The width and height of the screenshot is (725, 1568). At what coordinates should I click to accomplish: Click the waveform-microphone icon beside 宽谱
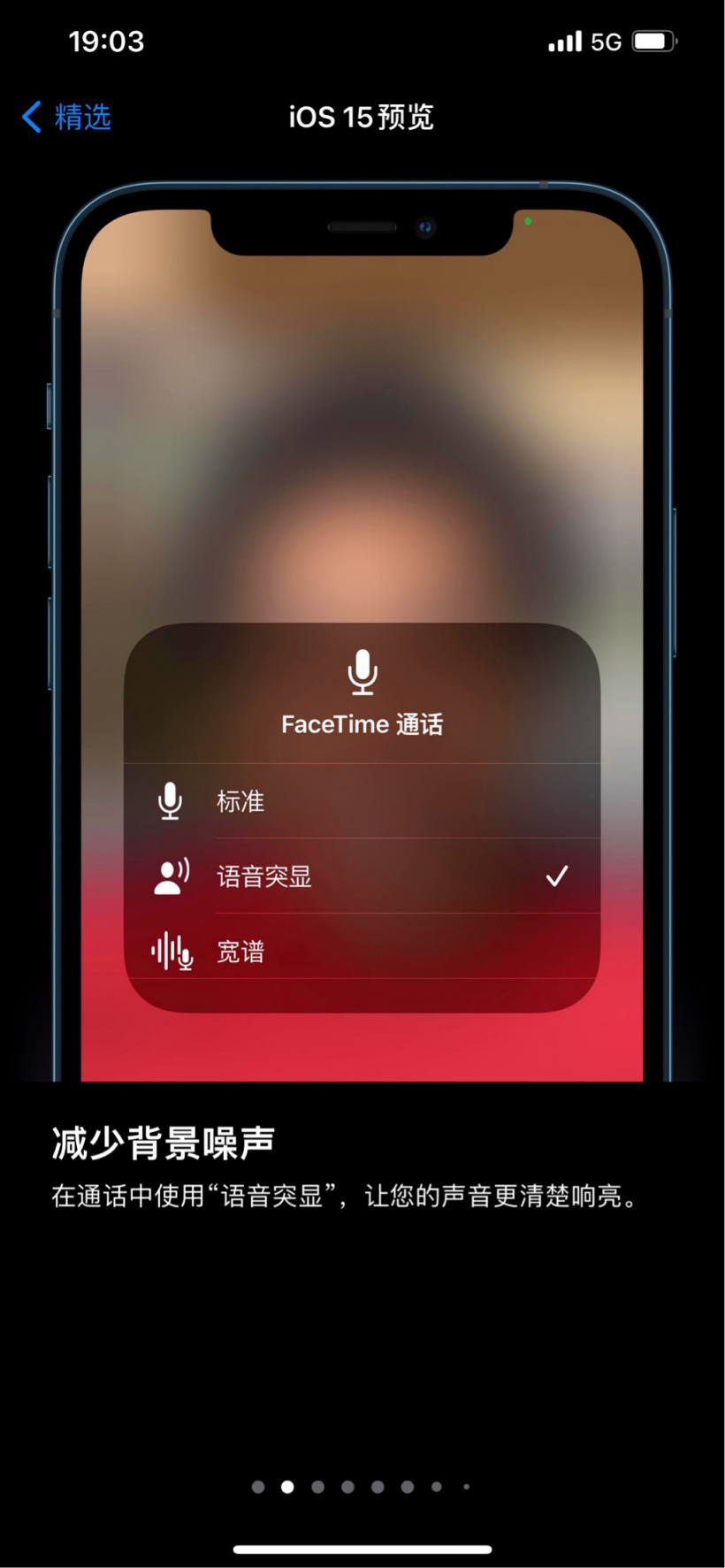click(x=171, y=952)
